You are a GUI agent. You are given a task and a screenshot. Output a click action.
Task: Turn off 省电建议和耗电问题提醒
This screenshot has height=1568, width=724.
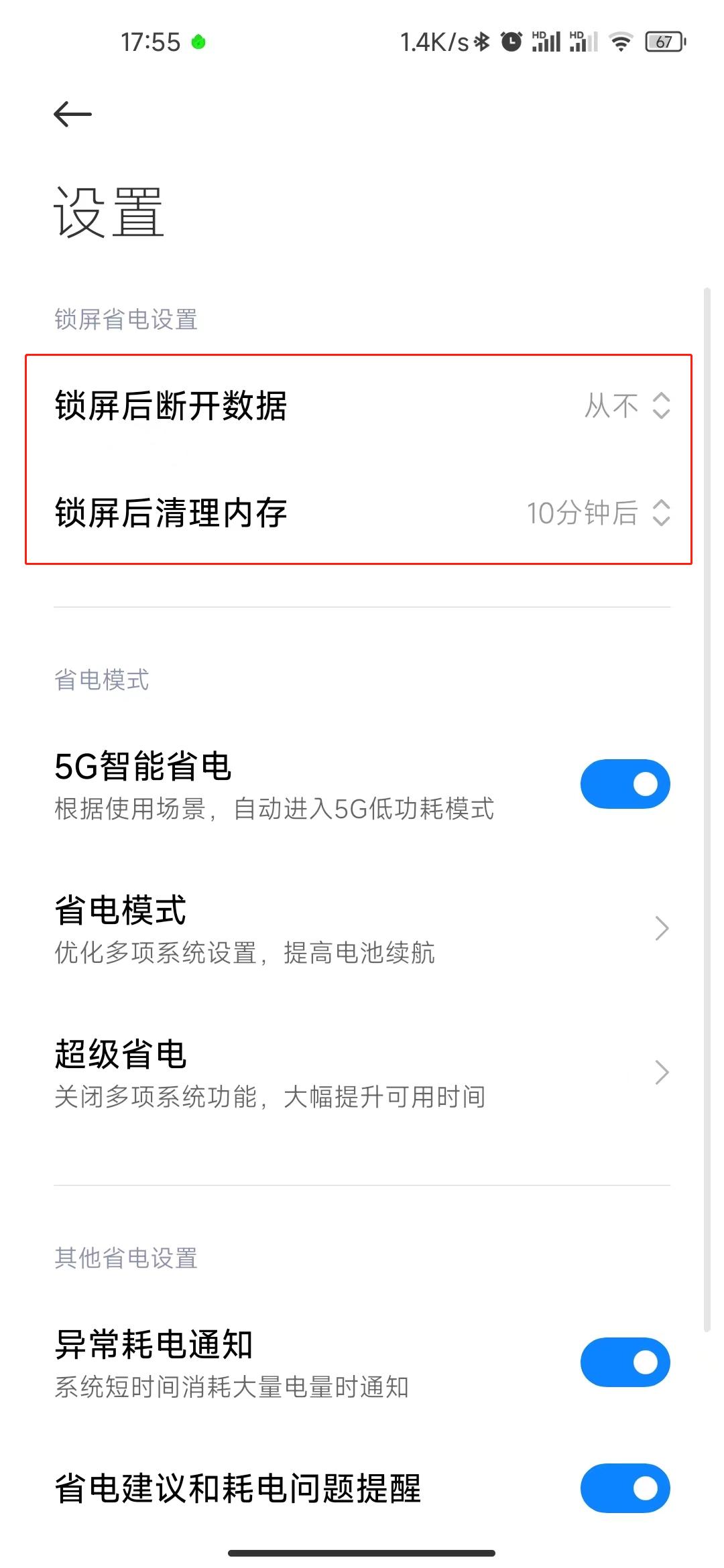[625, 1487]
